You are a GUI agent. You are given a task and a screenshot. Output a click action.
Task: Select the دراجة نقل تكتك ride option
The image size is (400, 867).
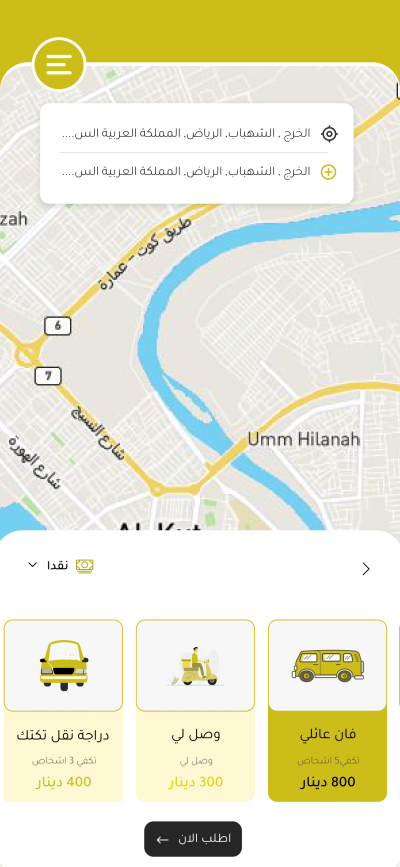pos(63,711)
